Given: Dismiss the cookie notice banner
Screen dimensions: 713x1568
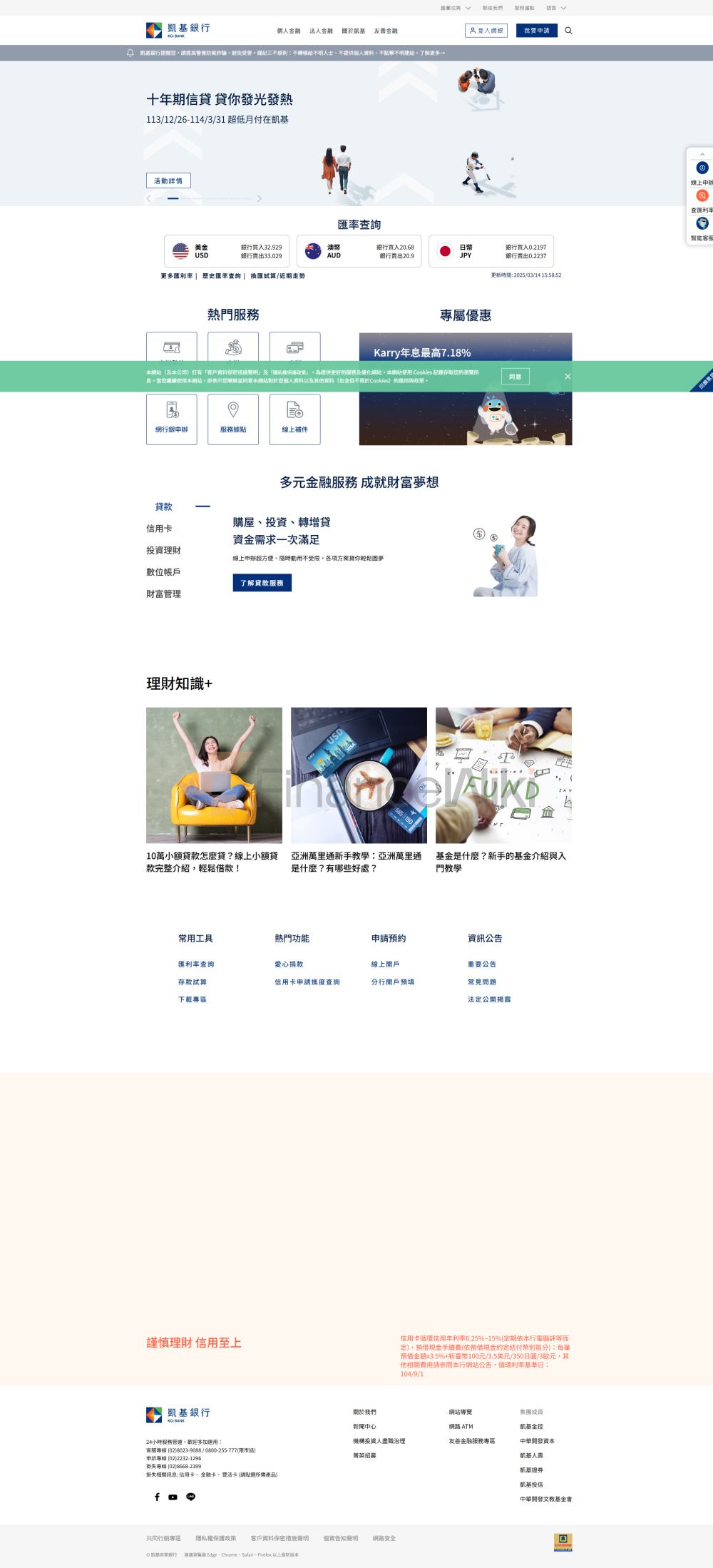Looking at the screenshot, I should coord(568,376).
